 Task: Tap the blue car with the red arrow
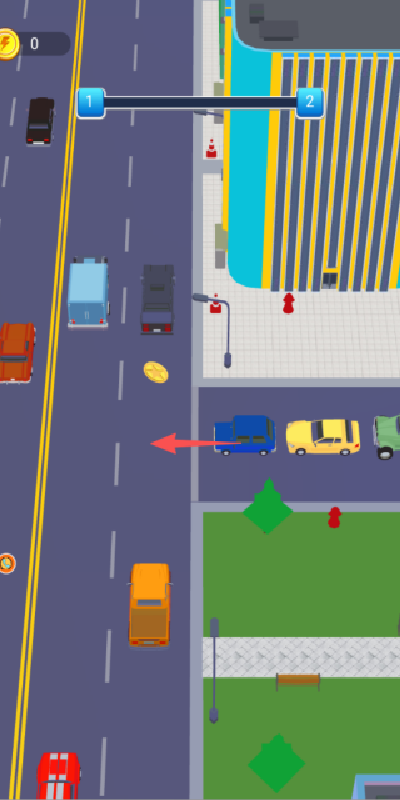pyautogui.click(x=245, y=435)
